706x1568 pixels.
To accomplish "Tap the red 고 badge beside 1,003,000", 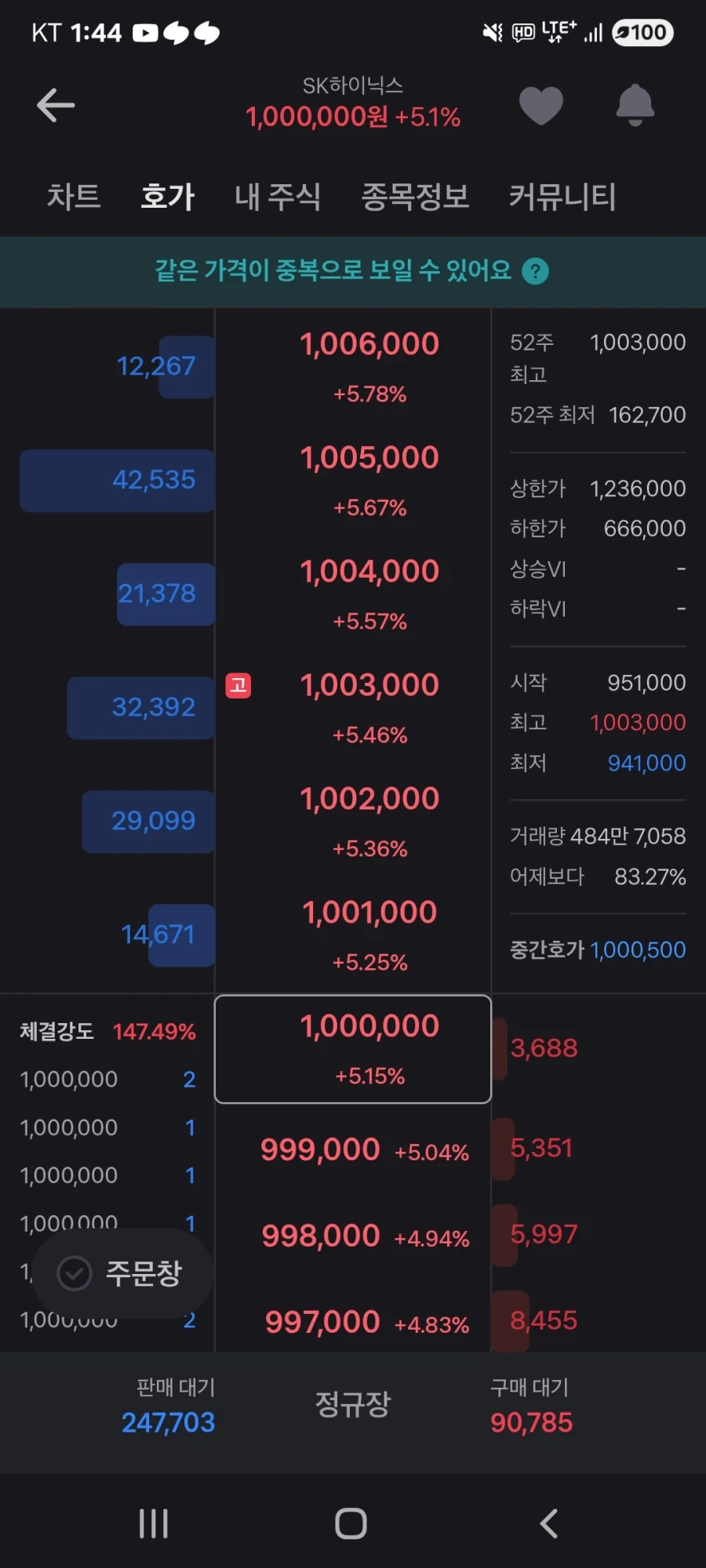I will (238, 685).
